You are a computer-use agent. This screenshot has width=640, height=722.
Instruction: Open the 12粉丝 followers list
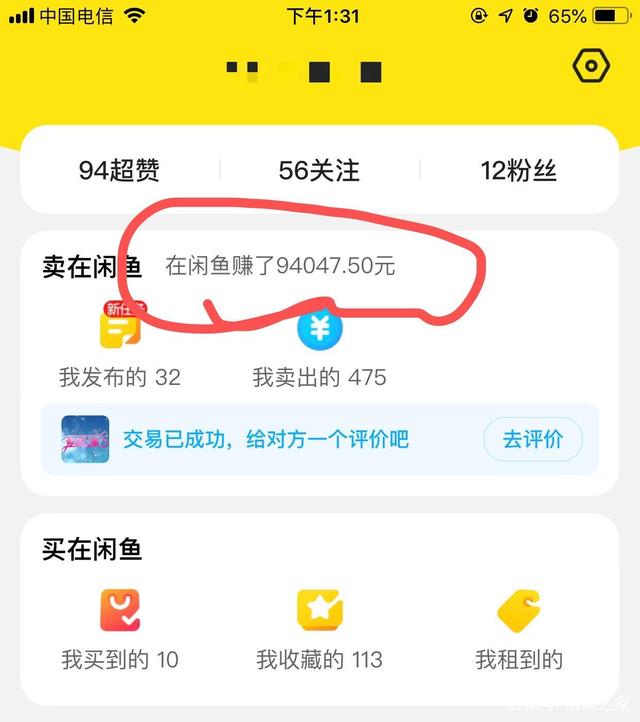coord(518,170)
